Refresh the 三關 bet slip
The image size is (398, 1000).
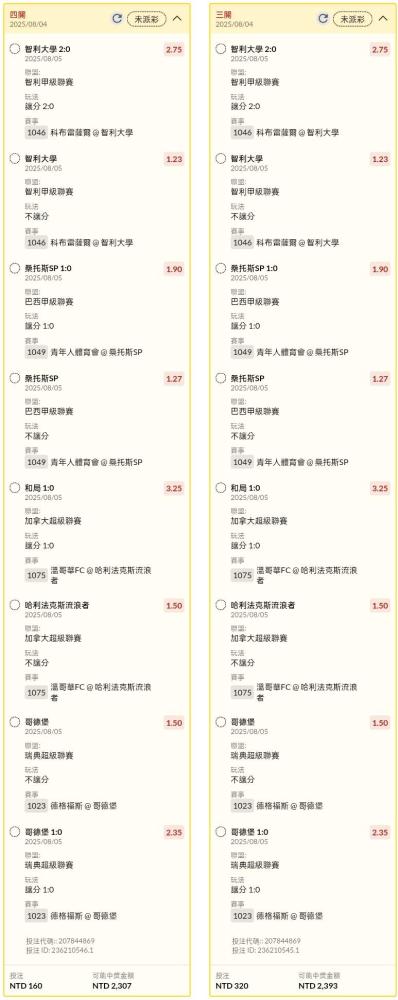pos(323,18)
